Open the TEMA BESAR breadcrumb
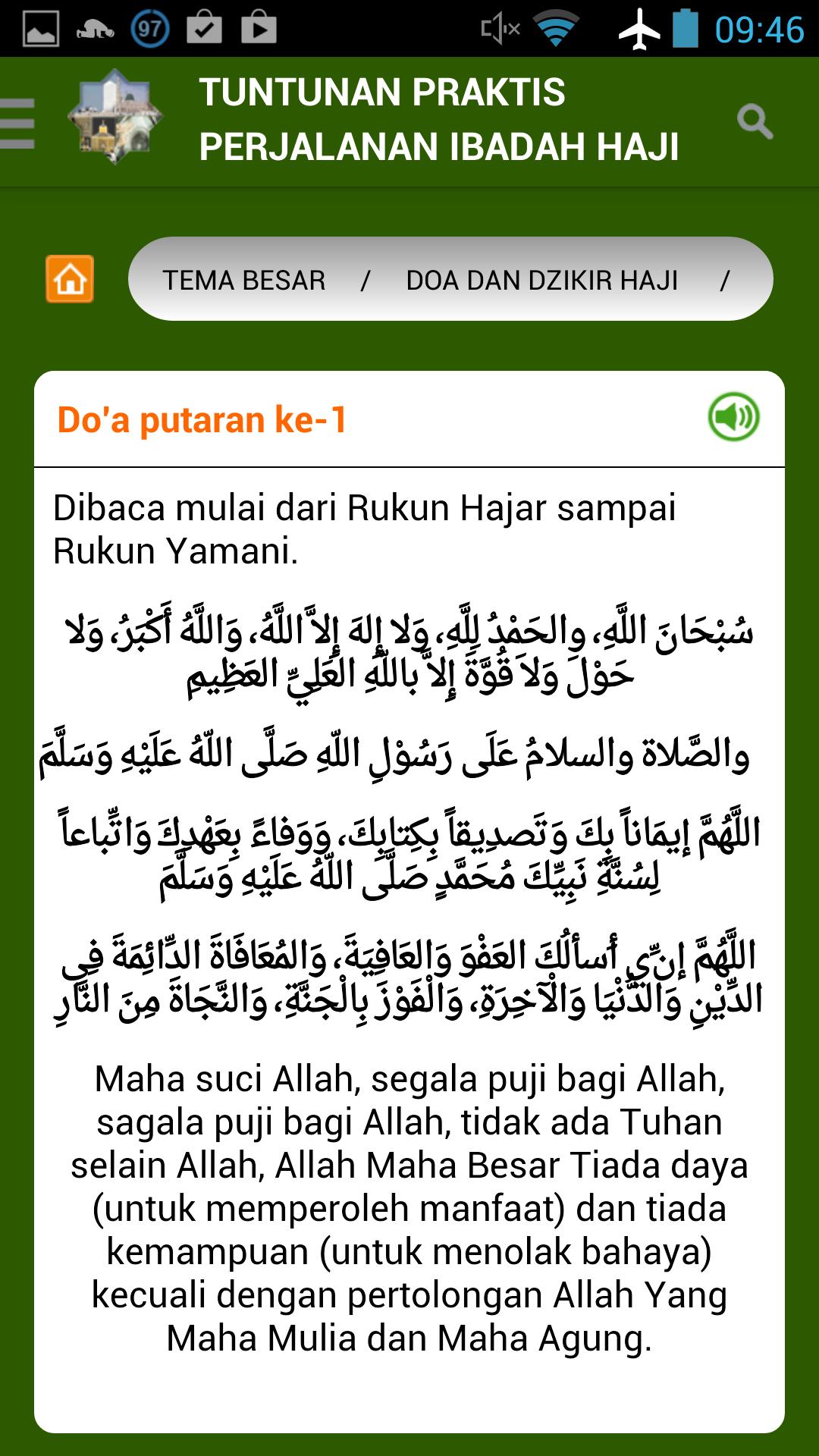This screenshot has width=819, height=1456. point(244,281)
